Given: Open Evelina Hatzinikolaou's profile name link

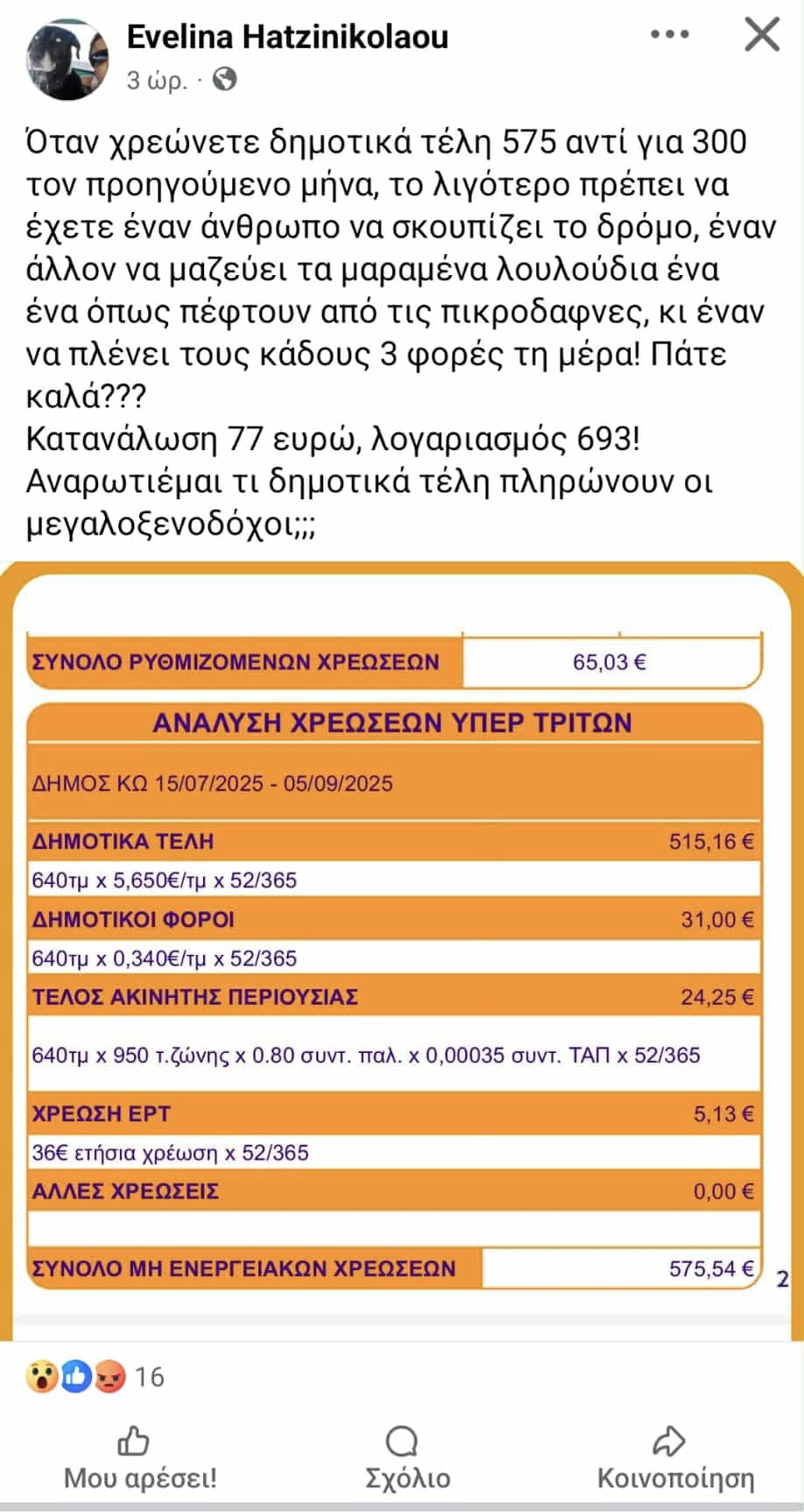Looking at the screenshot, I should pyautogui.click(x=287, y=36).
